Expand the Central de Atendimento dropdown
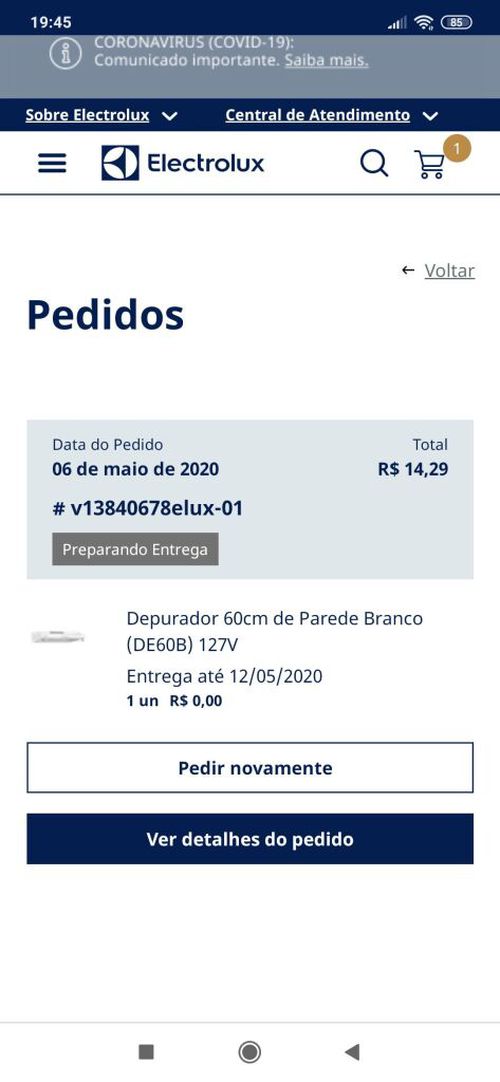500x1082 pixels. click(x=332, y=115)
